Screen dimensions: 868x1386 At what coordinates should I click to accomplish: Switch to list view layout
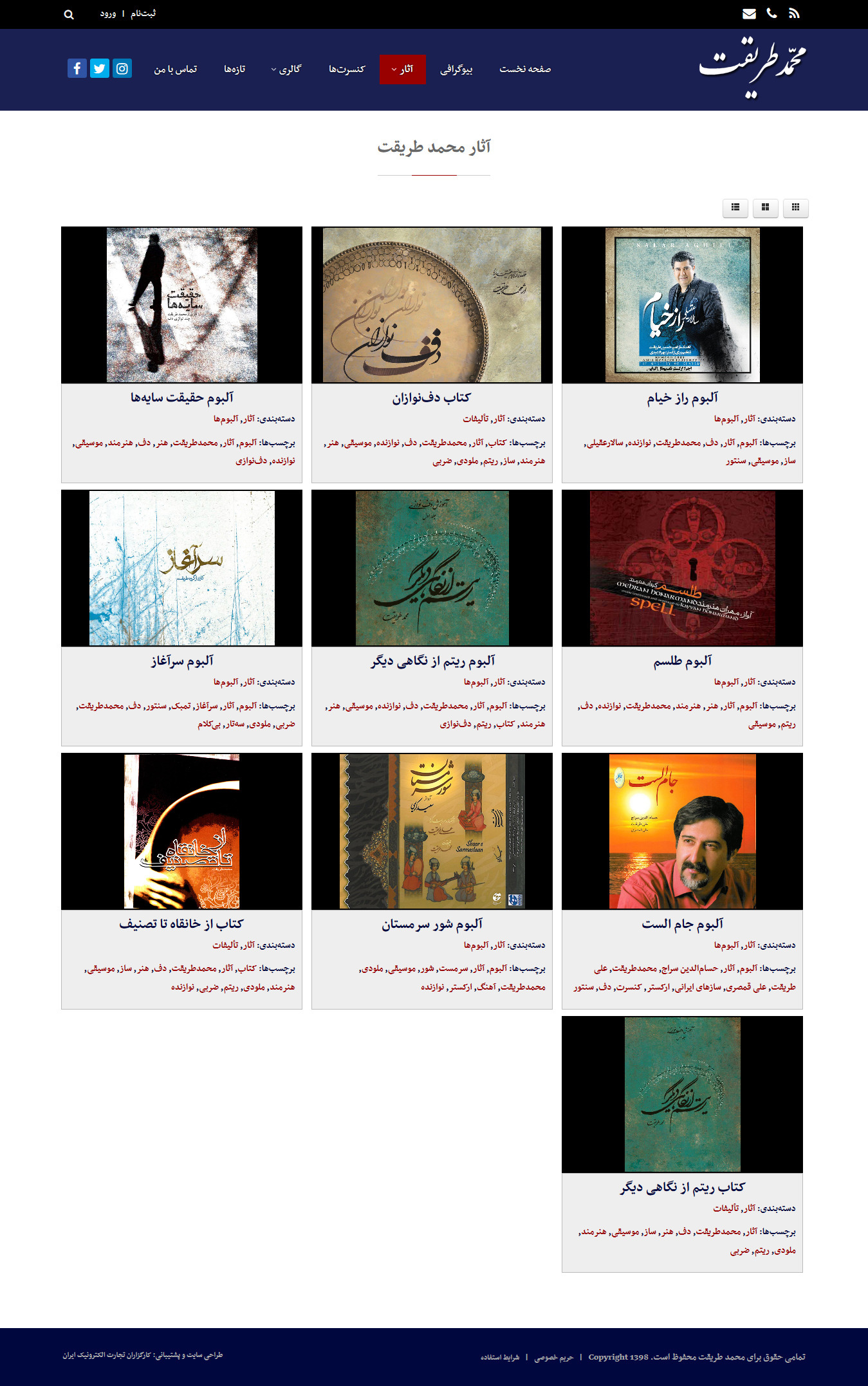pyautogui.click(x=735, y=207)
